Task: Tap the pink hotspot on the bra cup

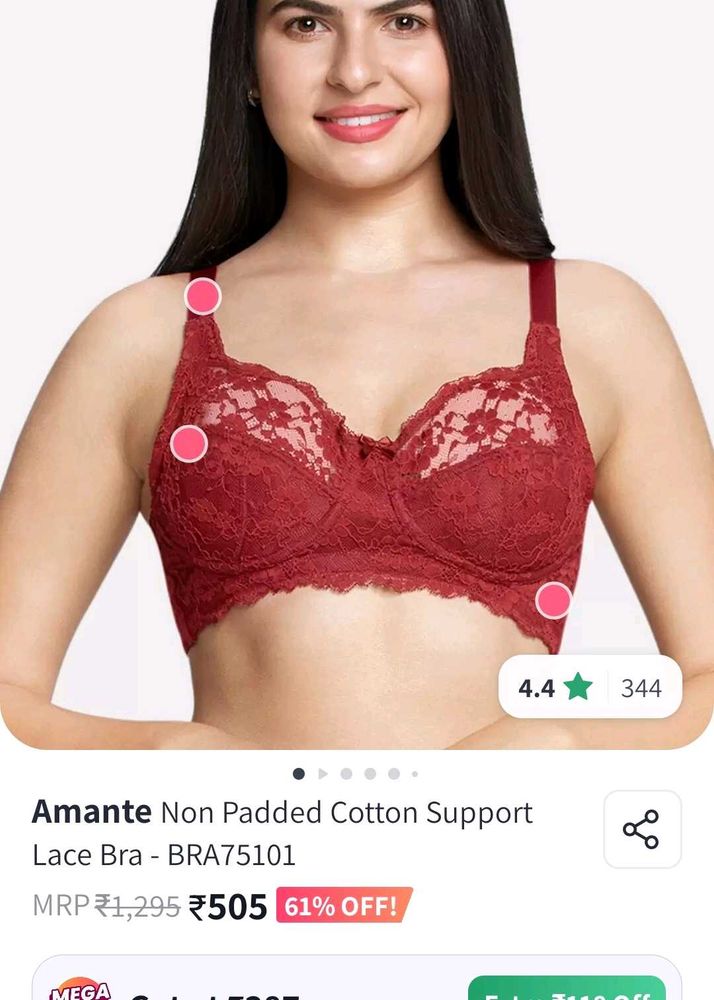Action: [189, 443]
